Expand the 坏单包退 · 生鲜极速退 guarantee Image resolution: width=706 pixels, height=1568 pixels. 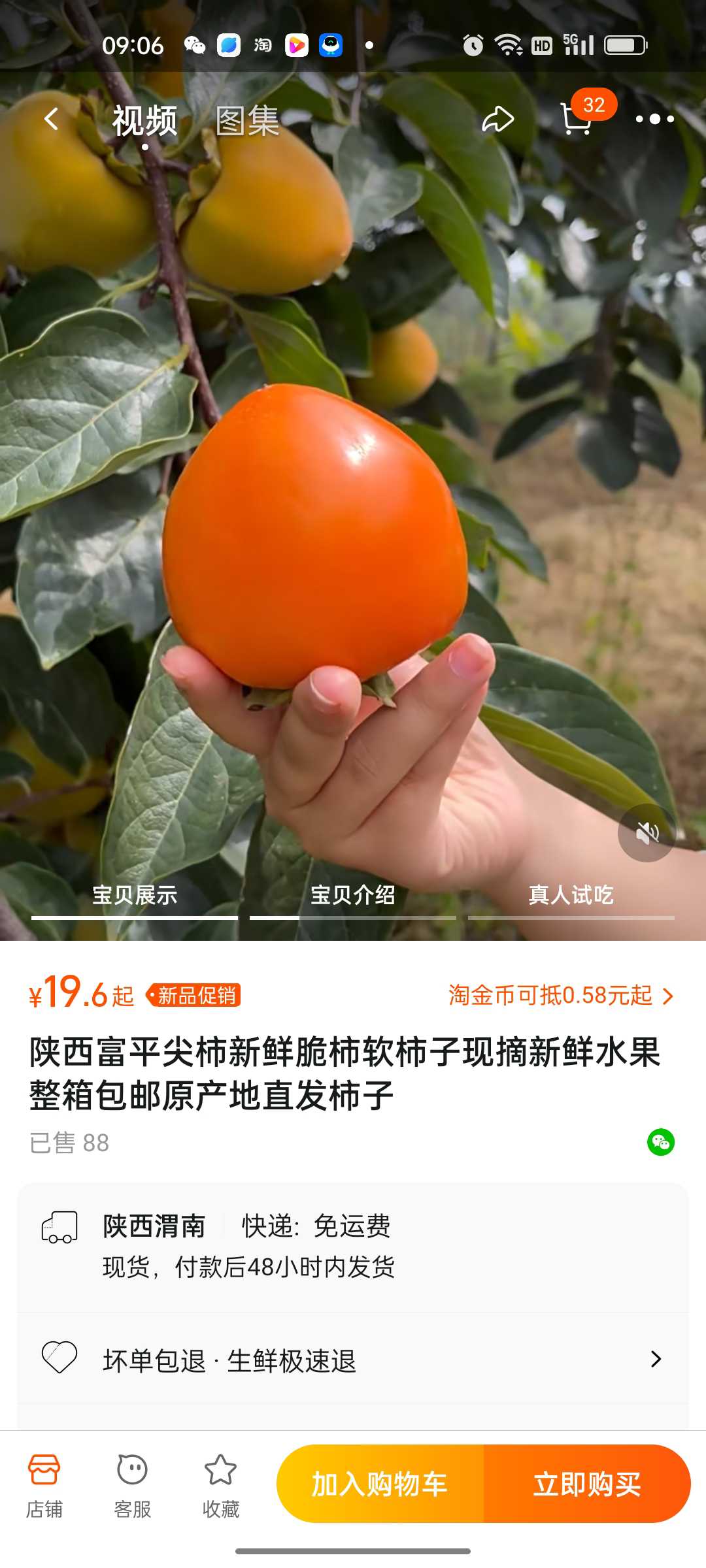[x=353, y=1360]
